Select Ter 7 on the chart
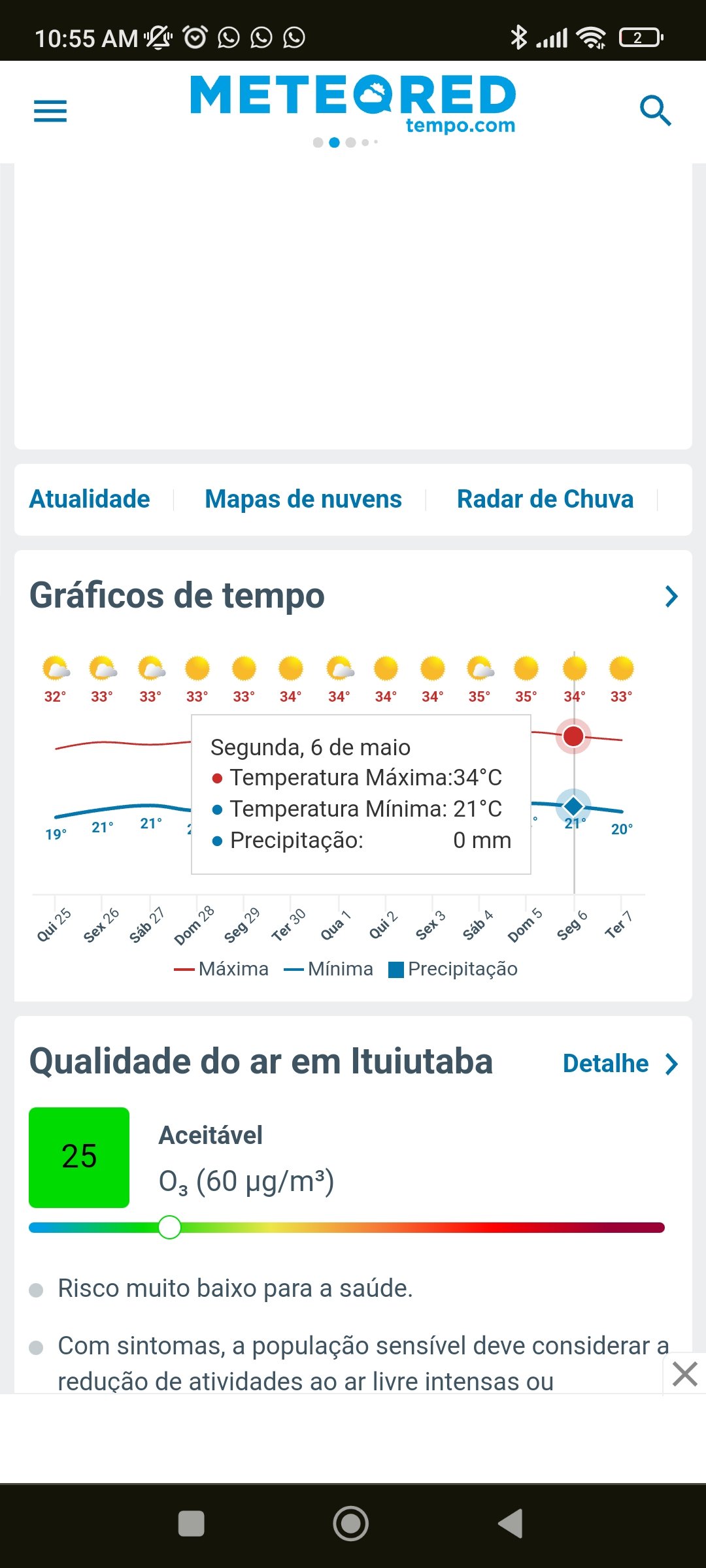Viewport: 706px width, 1568px height. tap(618, 924)
